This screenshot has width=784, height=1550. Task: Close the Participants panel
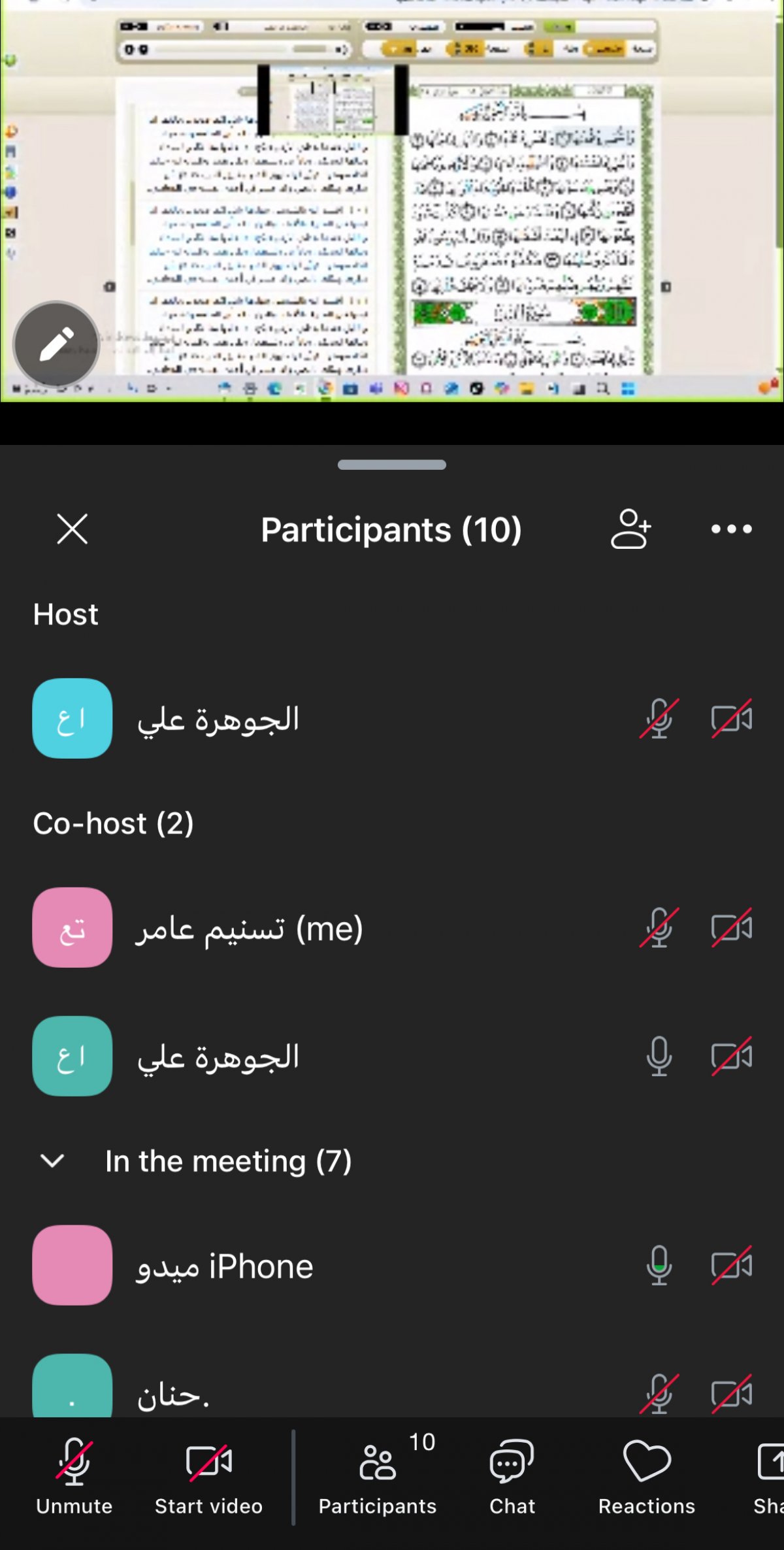pos(72,529)
